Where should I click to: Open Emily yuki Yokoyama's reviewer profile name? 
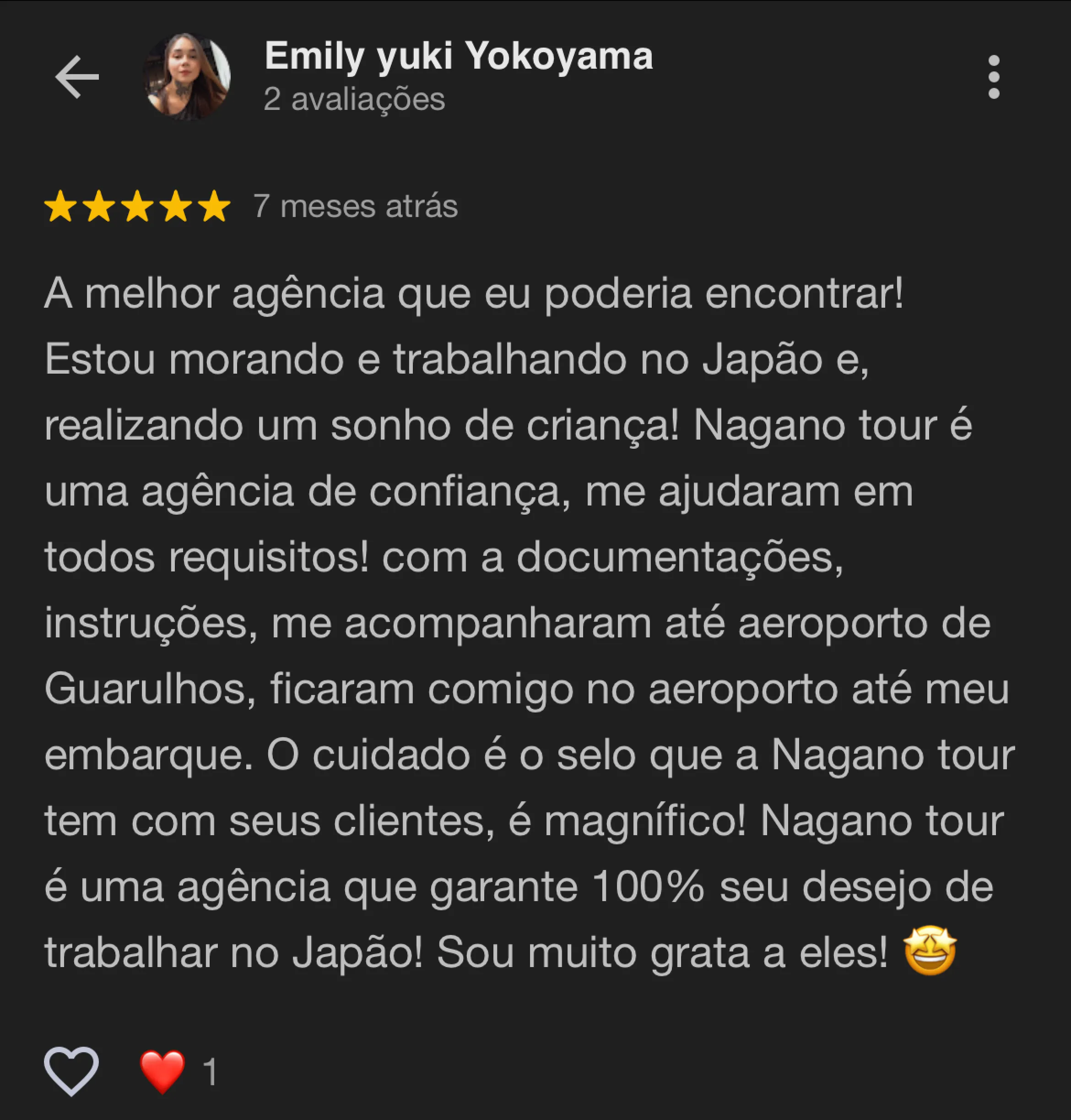click(x=459, y=56)
